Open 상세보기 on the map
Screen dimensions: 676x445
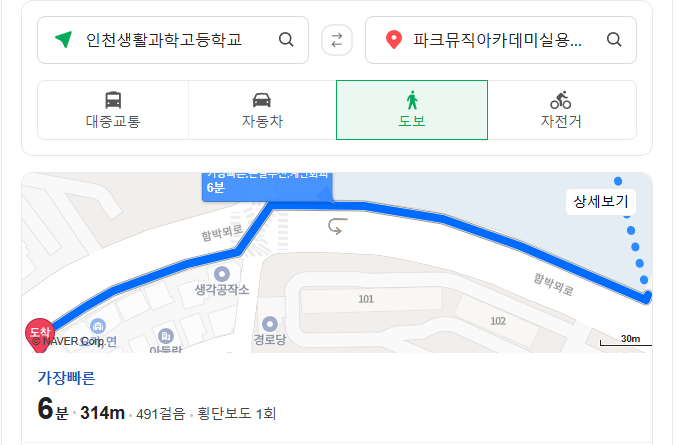point(601,202)
